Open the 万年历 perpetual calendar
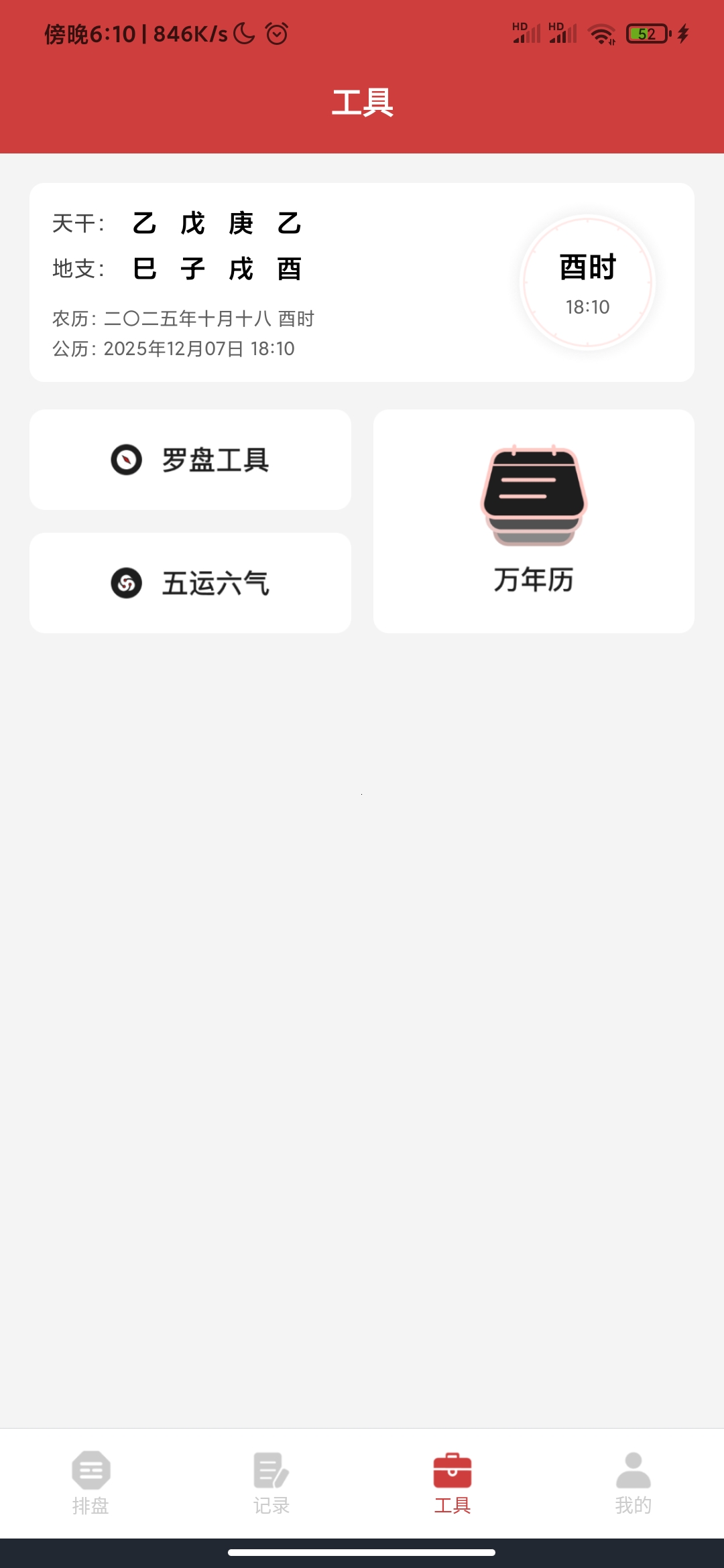This screenshot has width=724, height=1568. [x=534, y=521]
